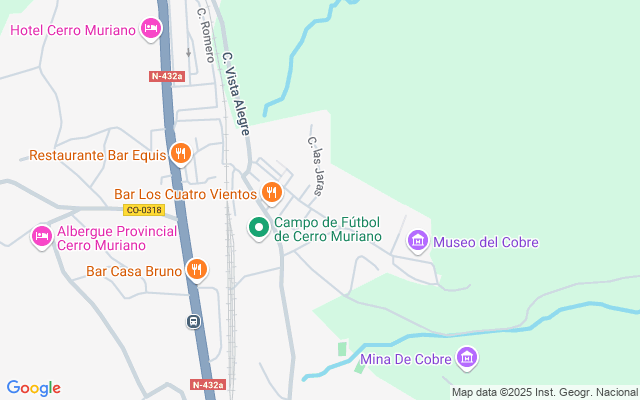
Task: Select the Mina De Cobre pin
Action: (466, 357)
